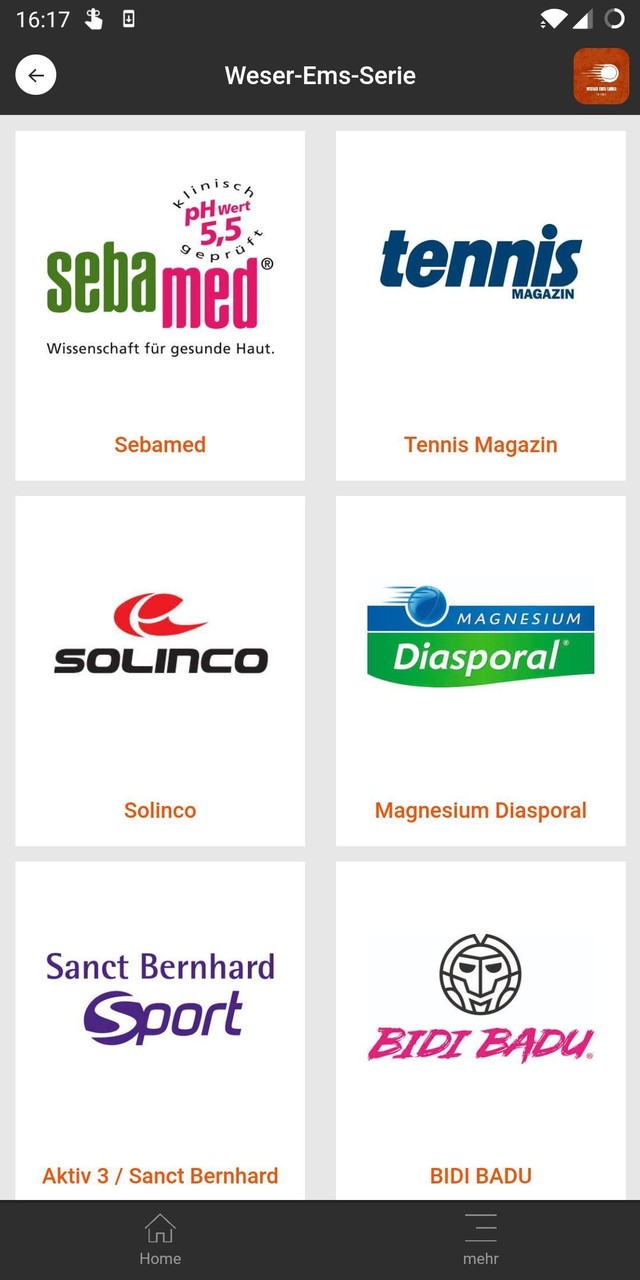The image size is (640, 1280).
Task: Open the Sebamed sponsor card
Action: pos(160,306)
